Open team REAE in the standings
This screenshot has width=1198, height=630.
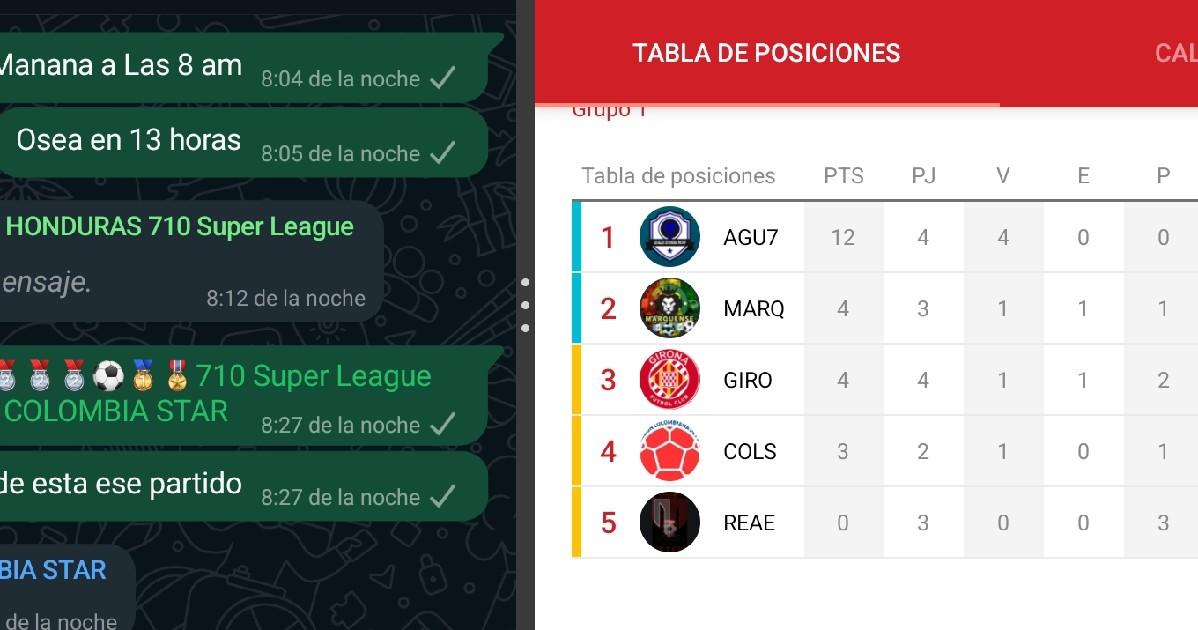pos(748,522)
